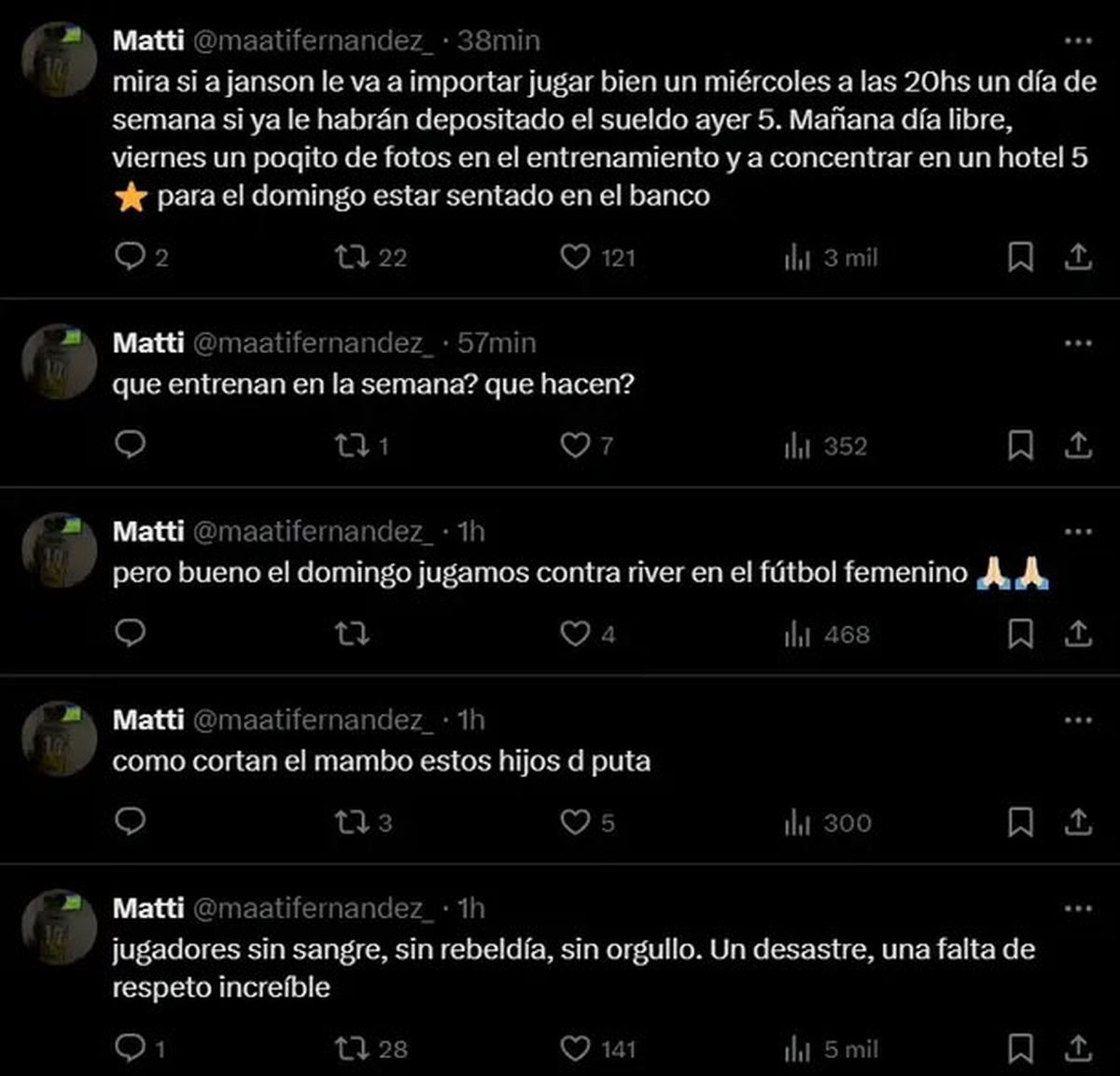Reply to the tweet about janson
The height and width of the screenshot is (1076, 1120).
point(129,257)
